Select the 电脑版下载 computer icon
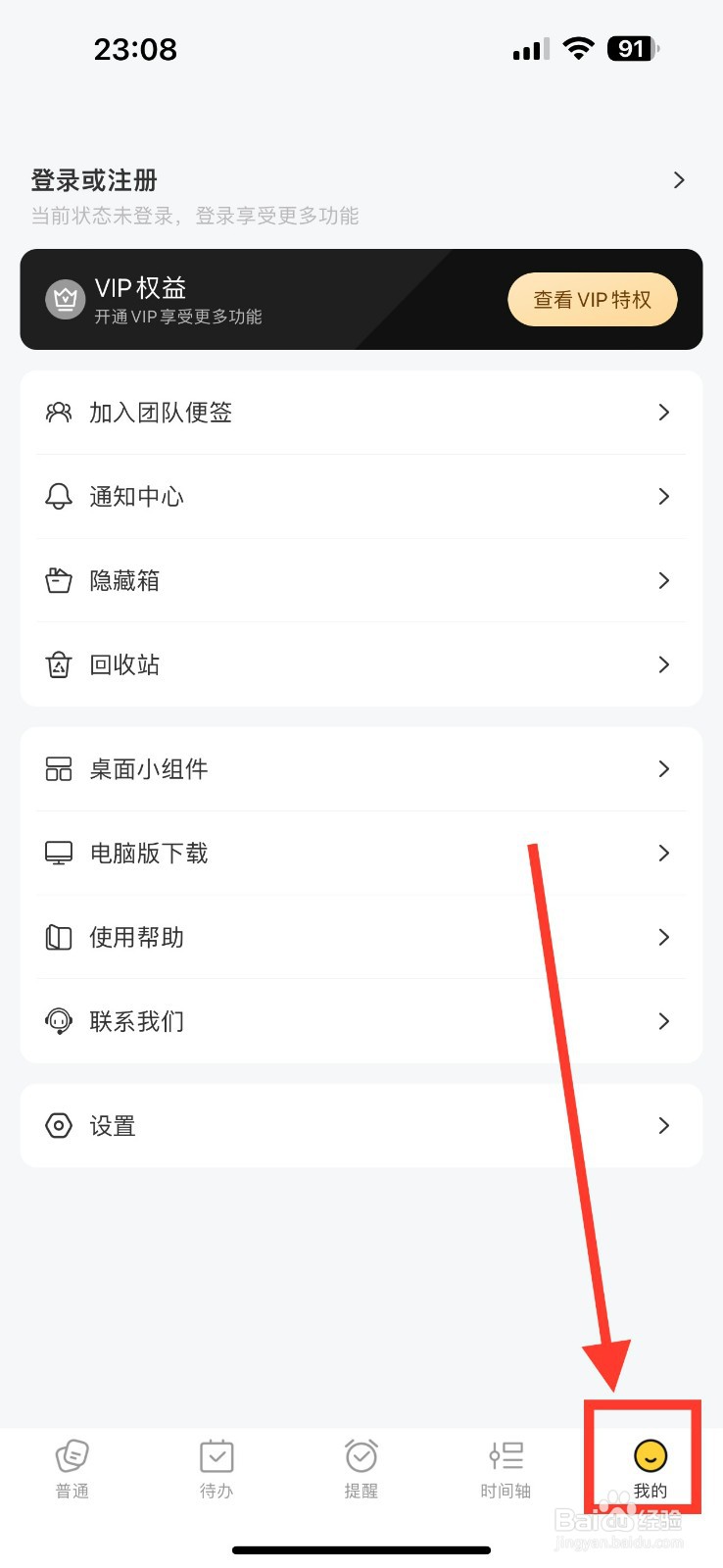Screen dimensions: 723x1568 (59, 853)
